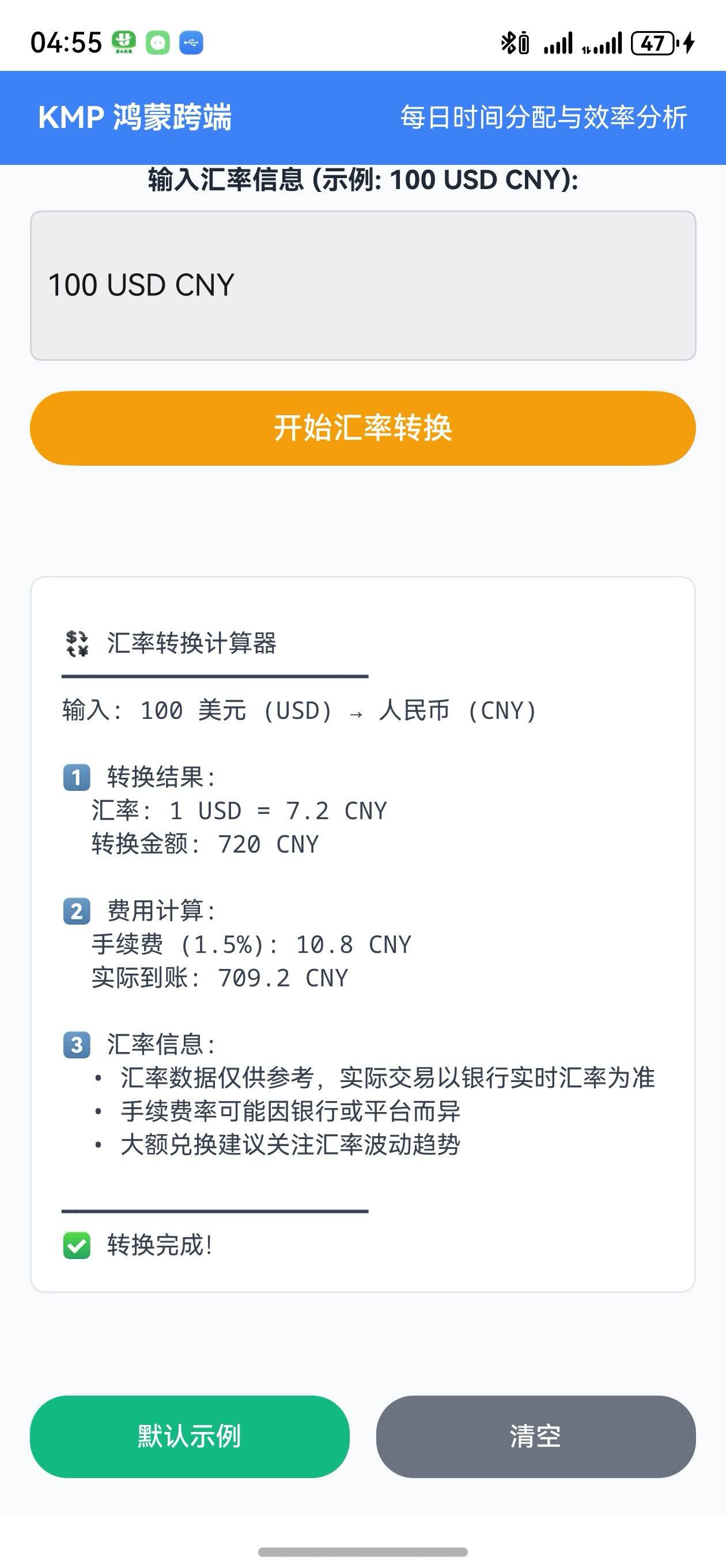
Task: Tap the Bluetooth icon in the status bar
Action: click(x=509, y=42)
